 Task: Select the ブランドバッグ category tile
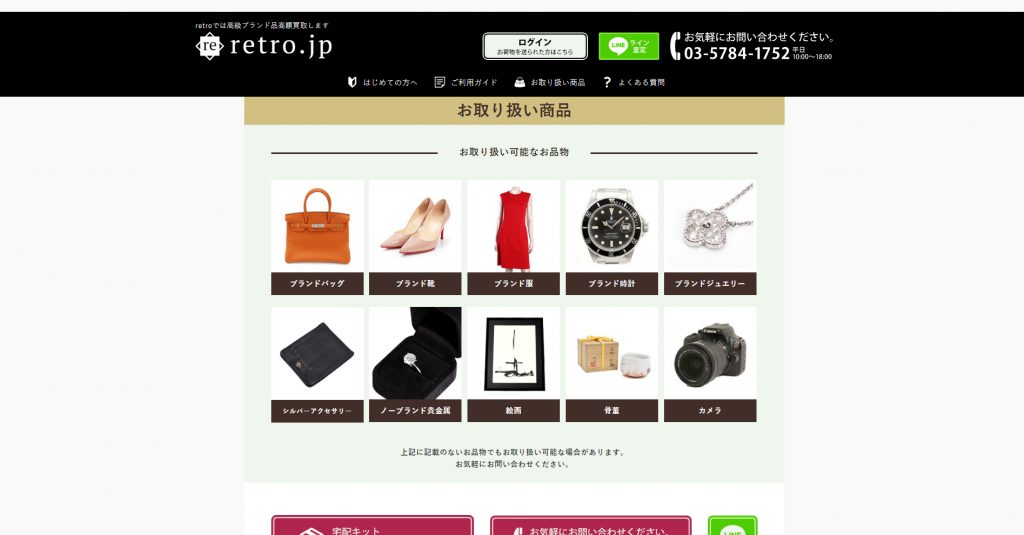pos(317,237)
